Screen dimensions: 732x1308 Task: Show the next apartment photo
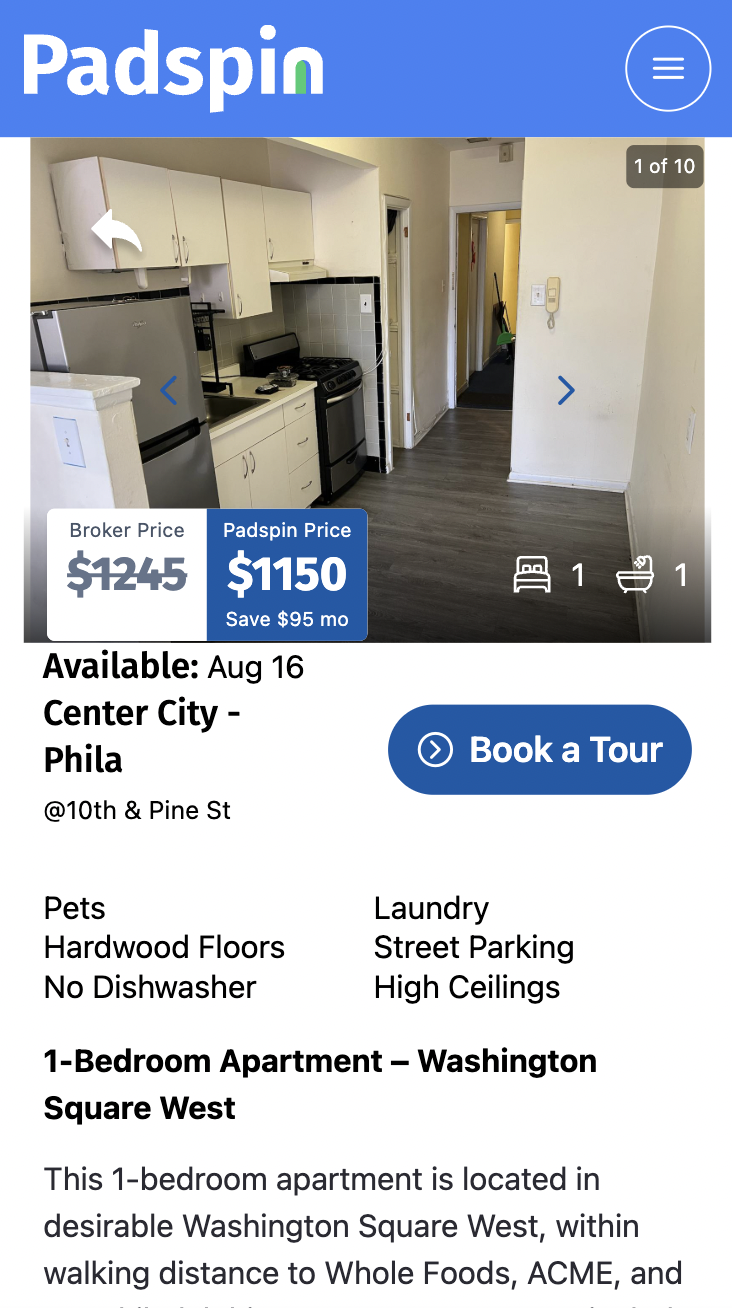[566, 390]
